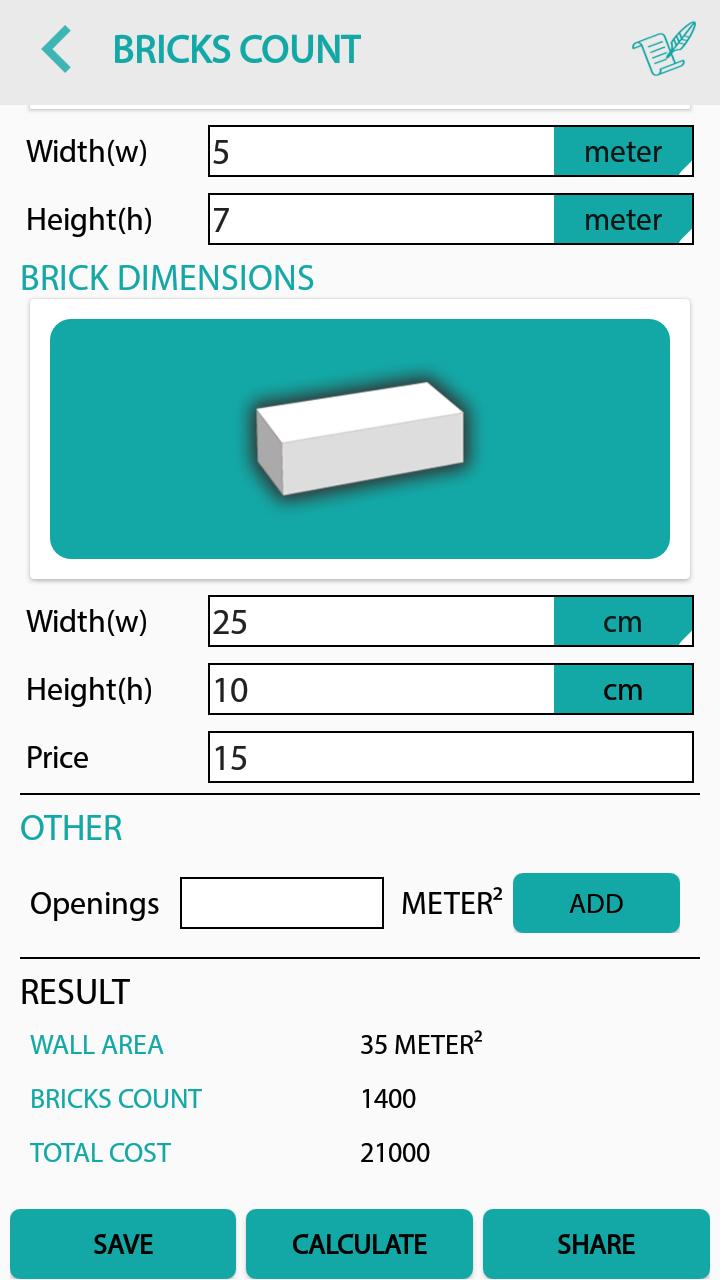This screenshot has width=720, height=1280.
Task: Edit the wall Width value of 5
Action: click(x=380, y=151)
